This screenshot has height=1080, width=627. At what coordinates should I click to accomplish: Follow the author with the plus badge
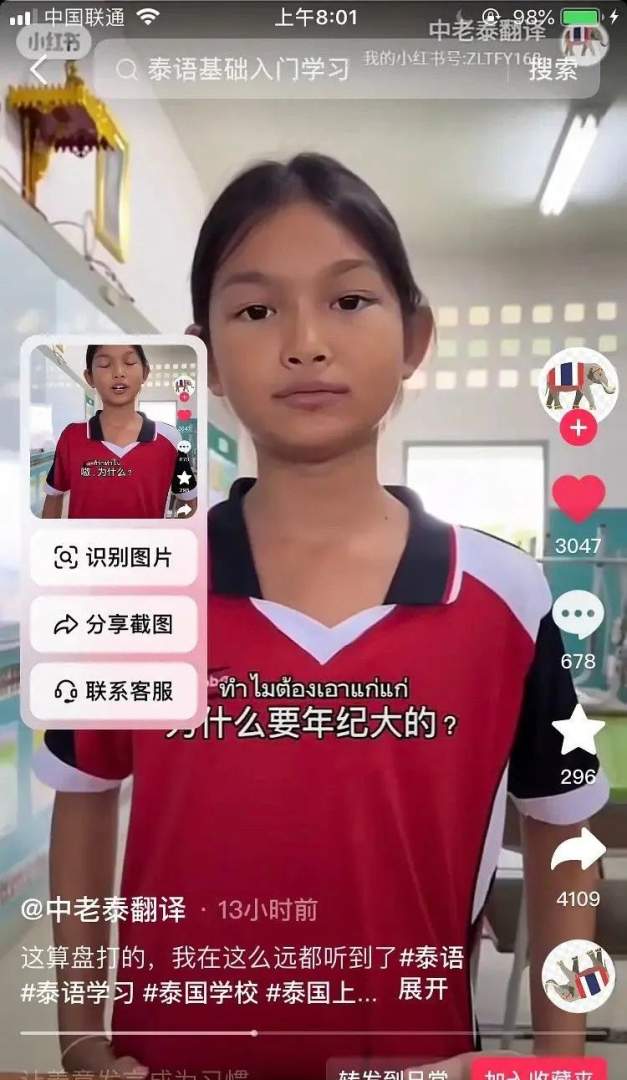[577, 429]
